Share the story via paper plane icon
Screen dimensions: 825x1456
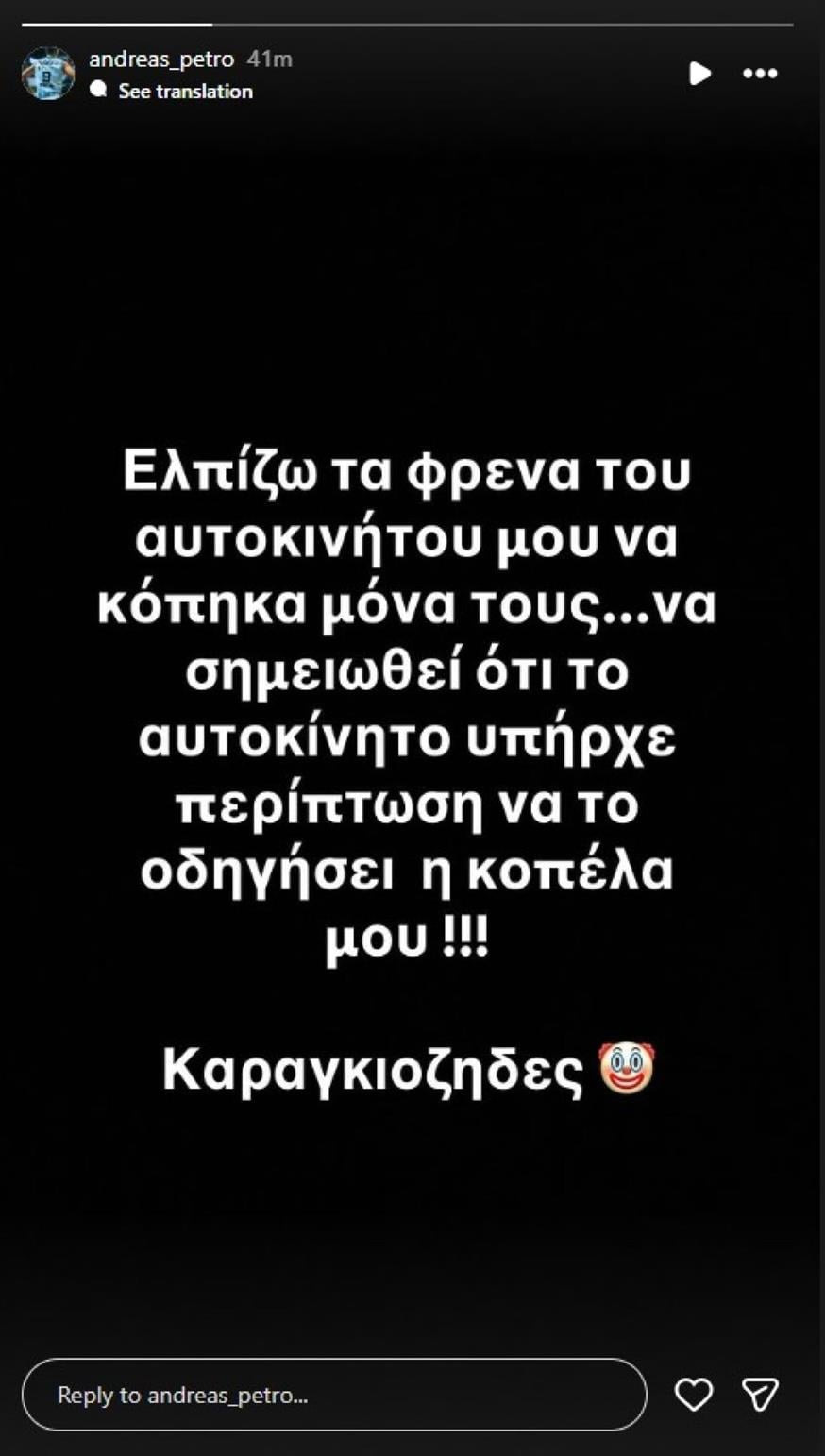click(760, 1395)
